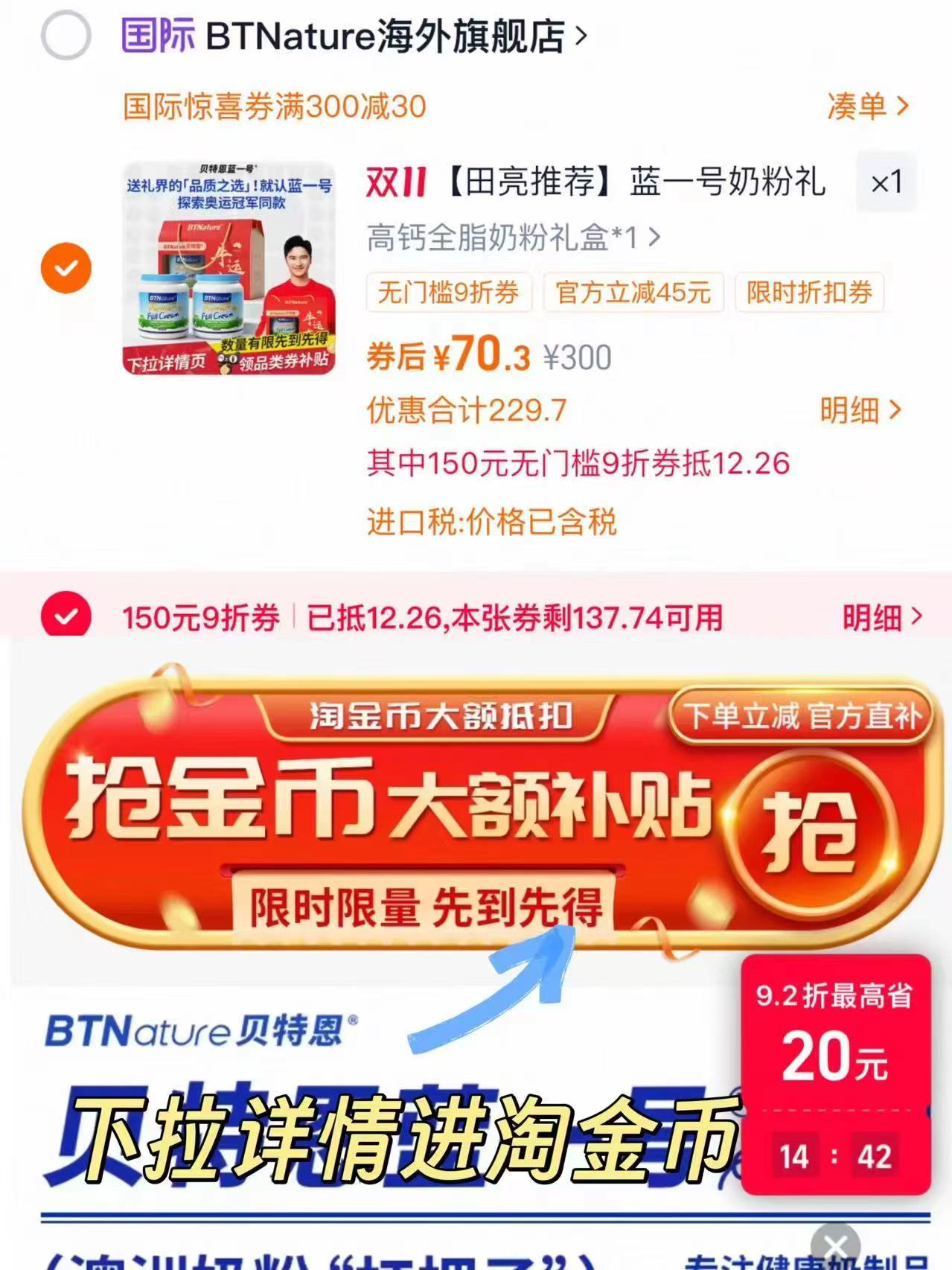The height and width of the screenshot is (1270, 952).
Task: Select the 限时折扣券 coupon tag
Action: 808,293
